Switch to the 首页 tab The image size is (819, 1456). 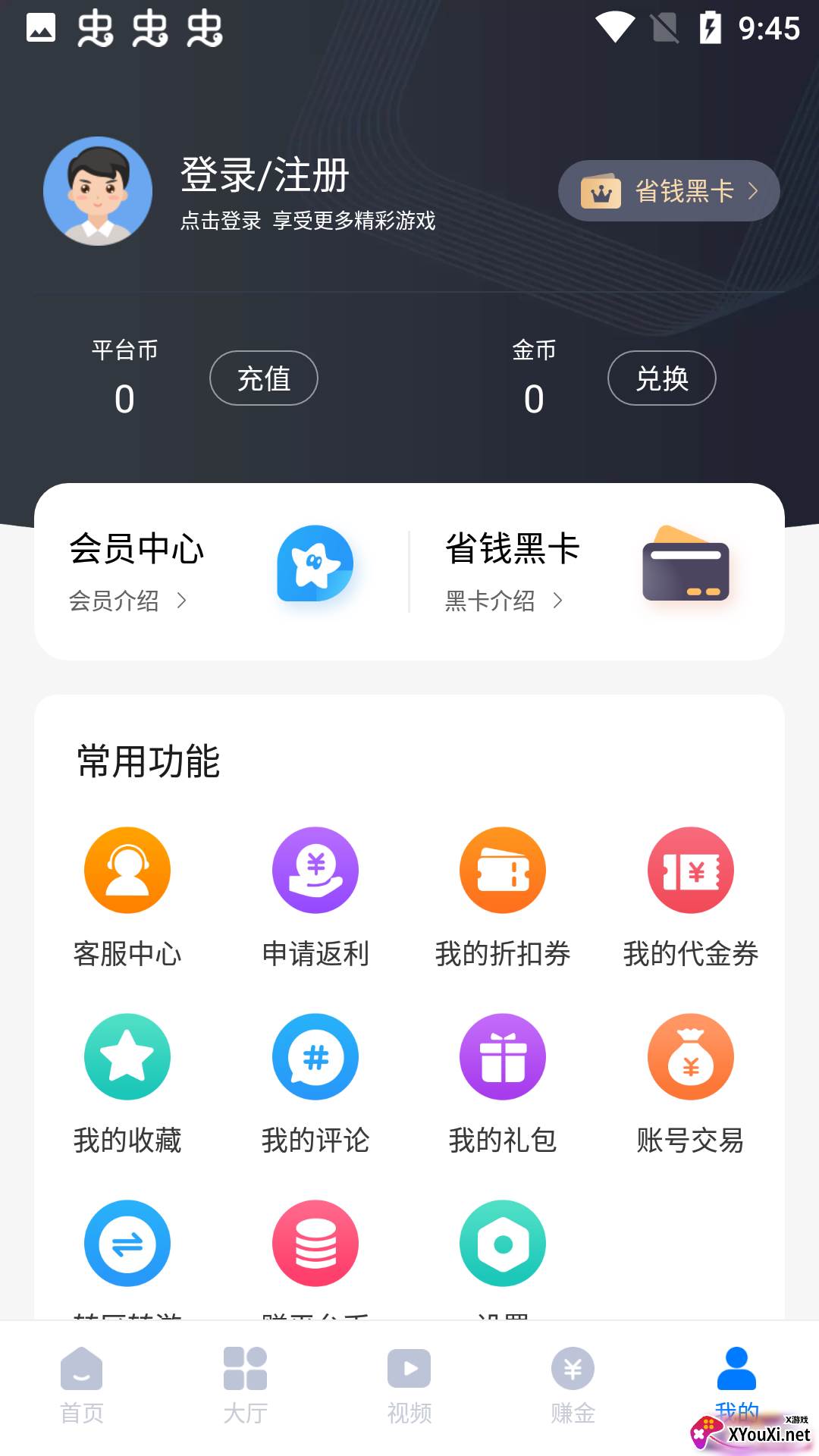82,1385
